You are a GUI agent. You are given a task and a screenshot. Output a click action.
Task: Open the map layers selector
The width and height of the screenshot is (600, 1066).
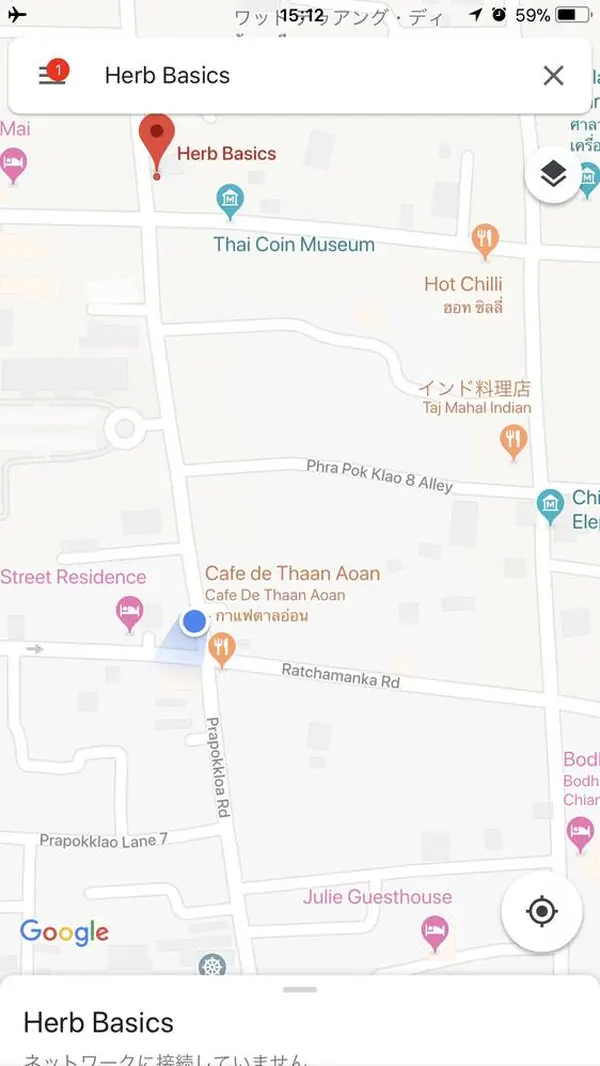553,174
